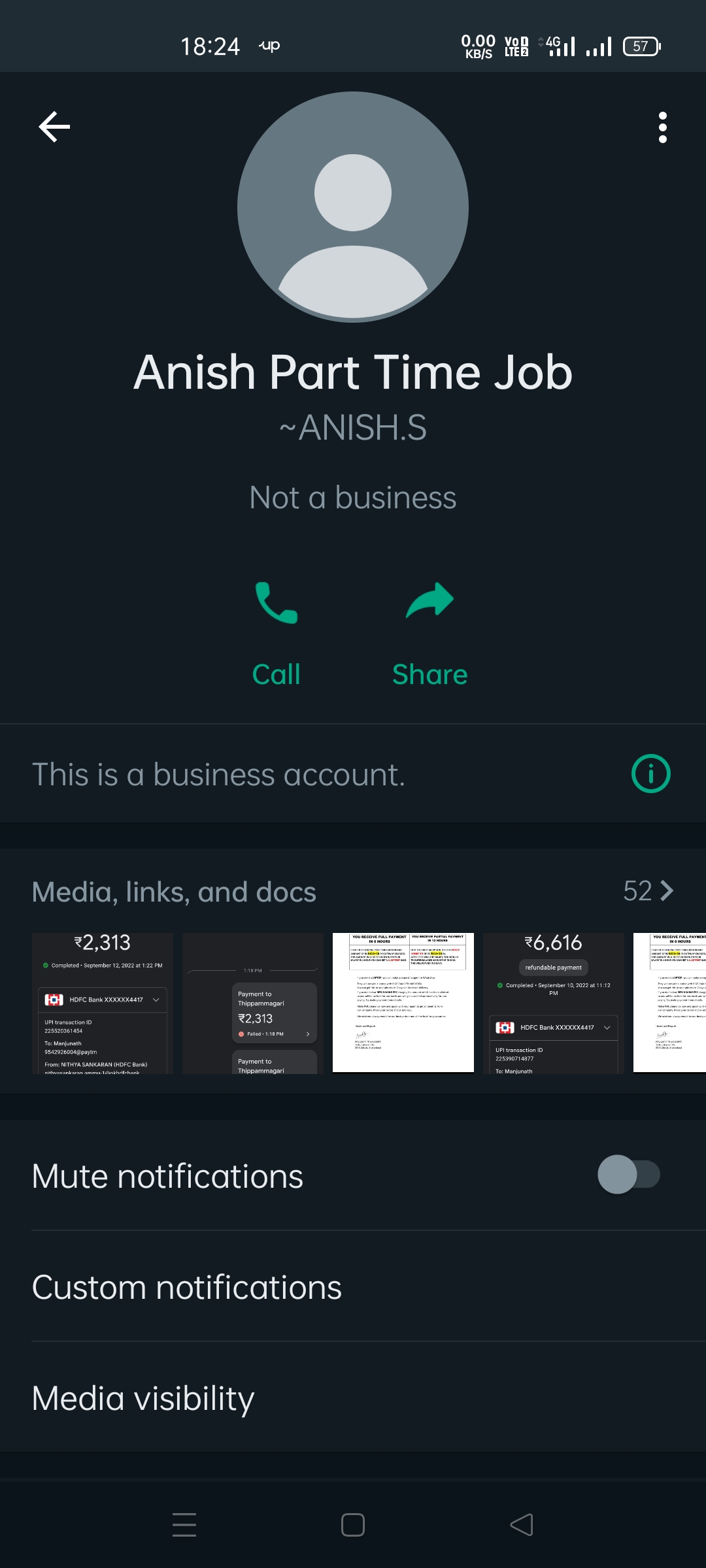Open the three-dot overflow menu
The height and width of the screenshot is (1568, 706).
coord(662,127)
